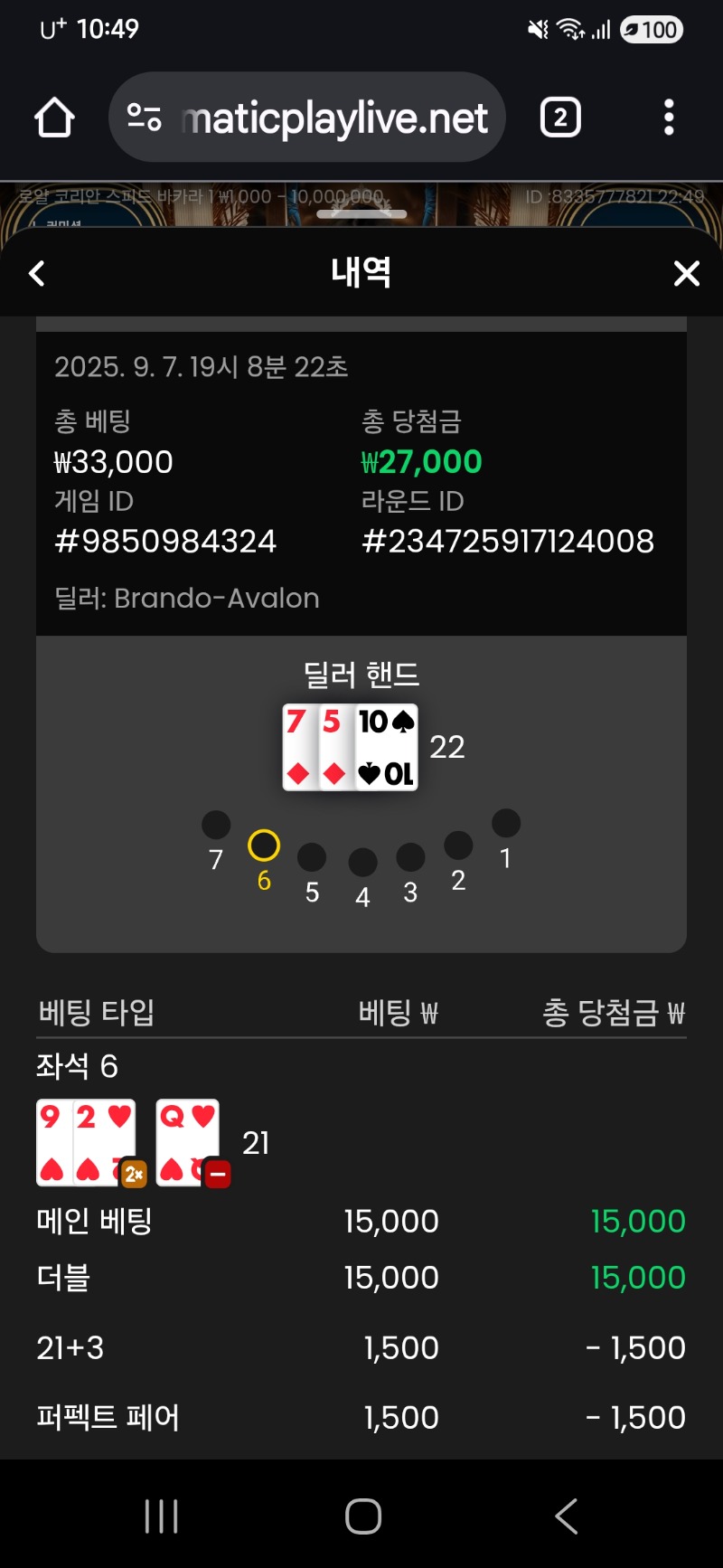Open the recent apps view
Viewport: 723px width, 1568px height.
(x=162, y=1516)
